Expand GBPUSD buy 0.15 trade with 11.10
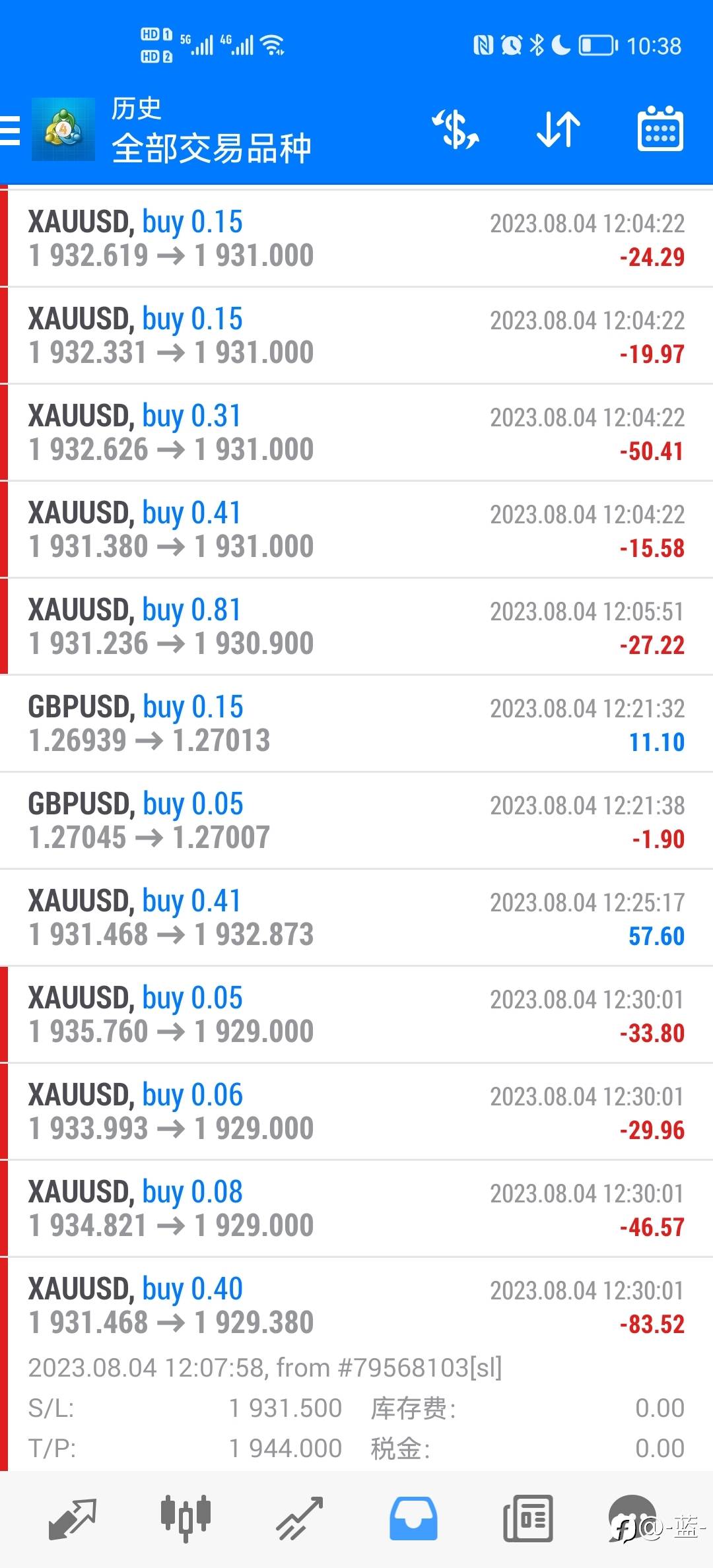The height and width of the screenshot is (1568, 713). (356, 724)
